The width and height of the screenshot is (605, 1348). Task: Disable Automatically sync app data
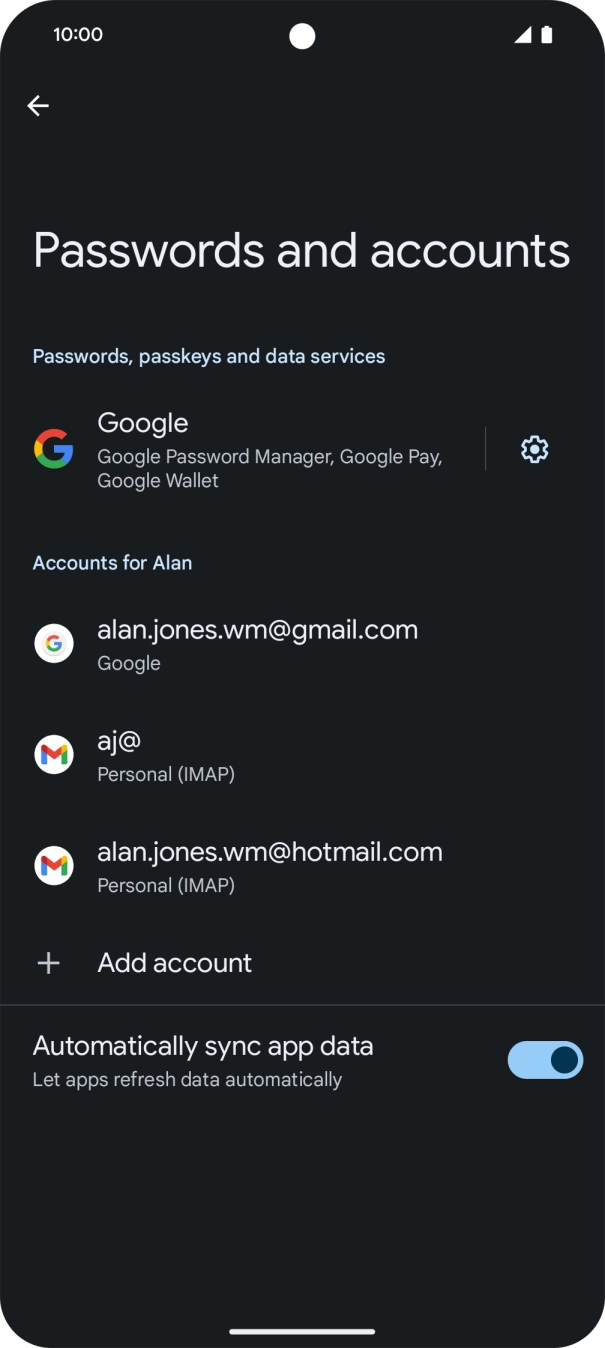click(x=544, y=1060)
